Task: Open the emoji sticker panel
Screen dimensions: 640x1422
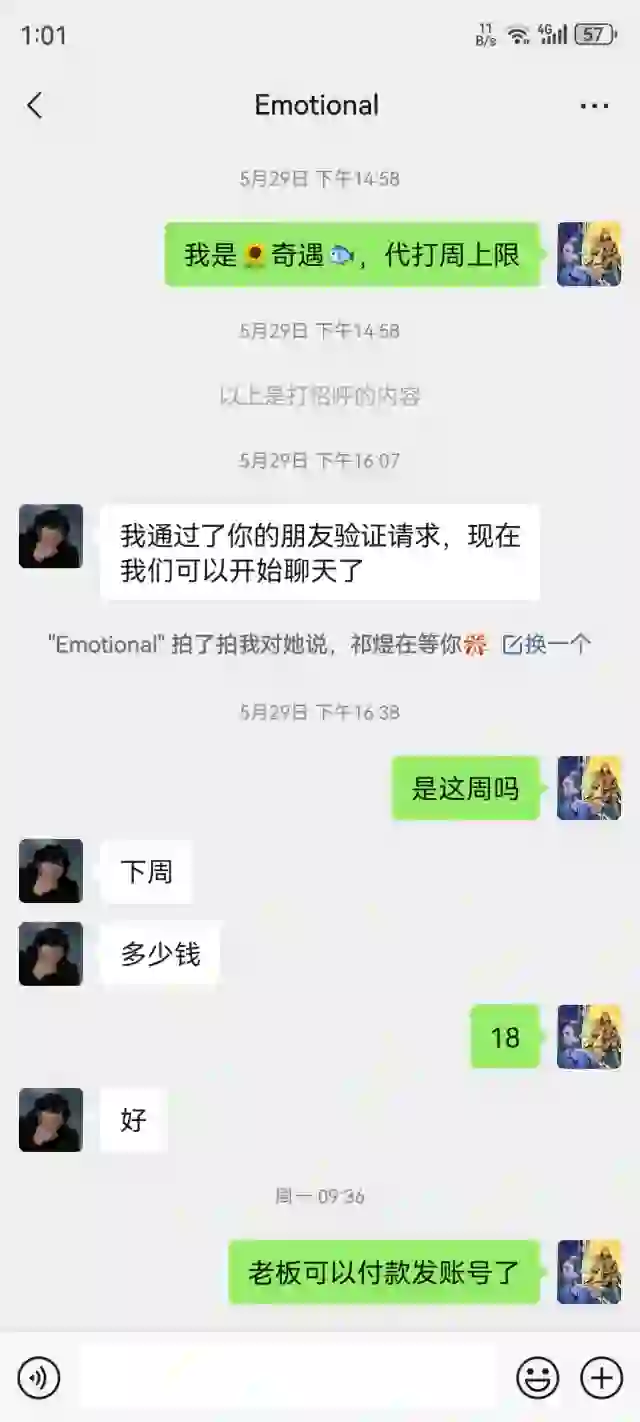Action: 537,1379
